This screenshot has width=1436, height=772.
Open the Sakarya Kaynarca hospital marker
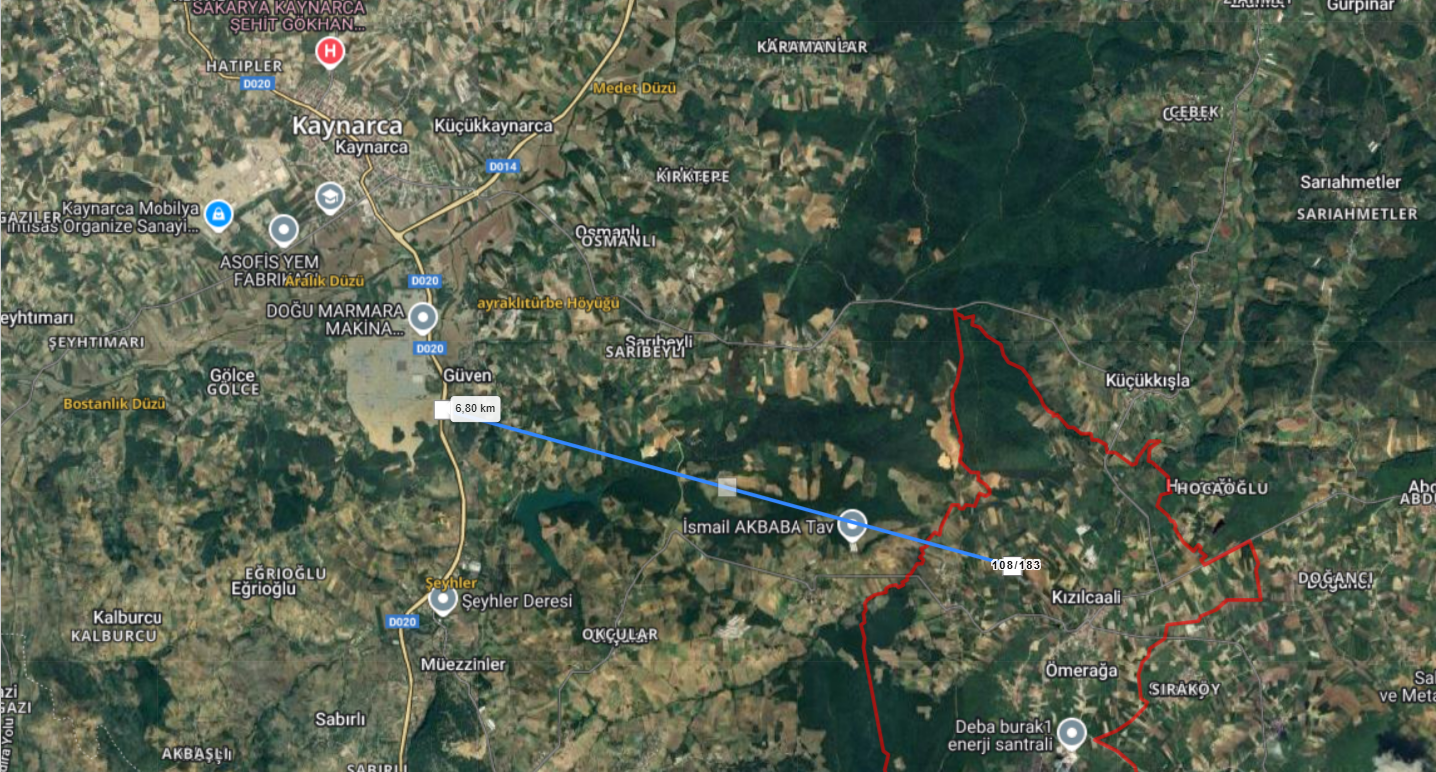(330, 51)
